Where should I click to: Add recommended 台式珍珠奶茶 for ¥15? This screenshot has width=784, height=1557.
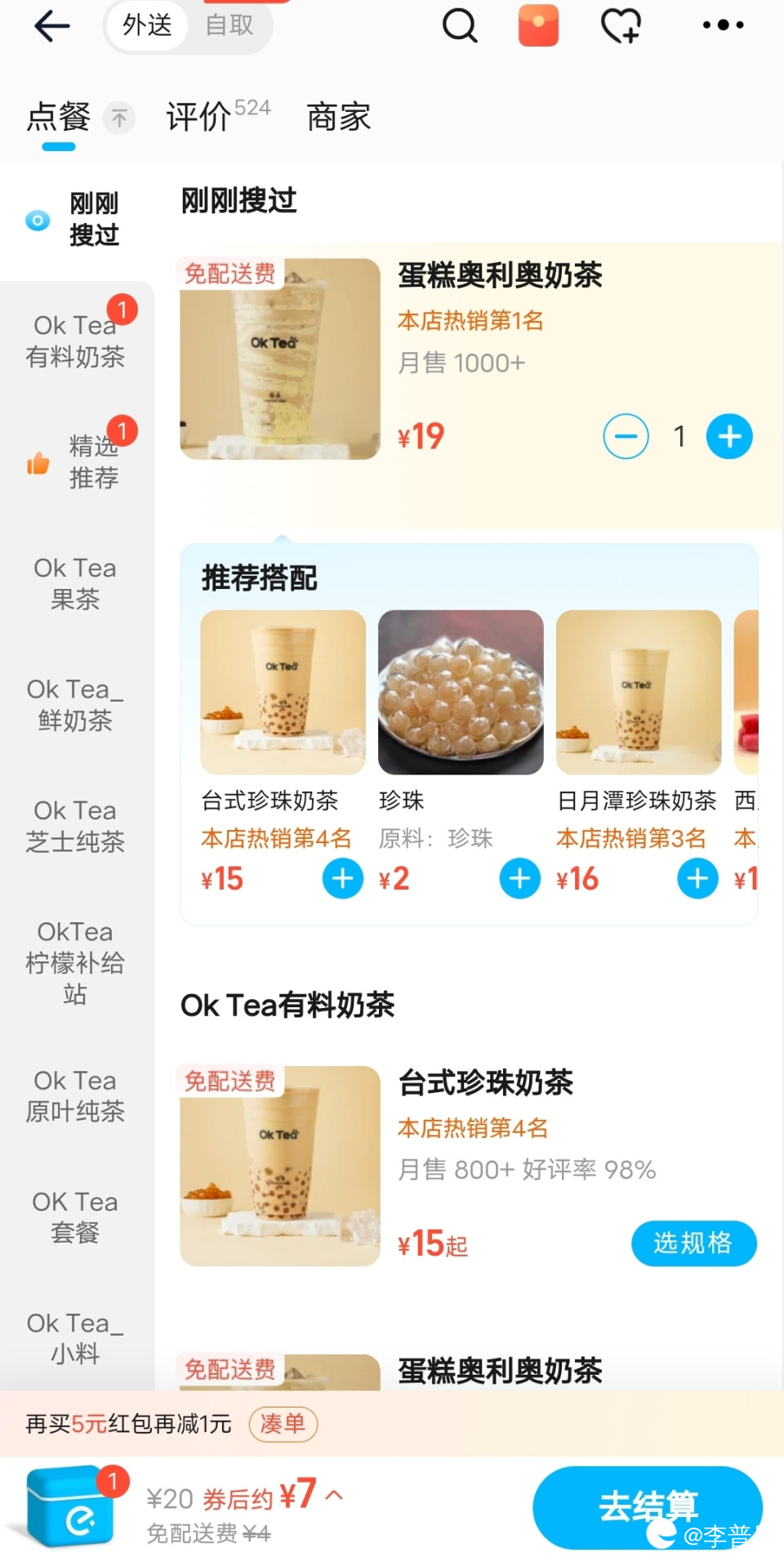[343, 879]
